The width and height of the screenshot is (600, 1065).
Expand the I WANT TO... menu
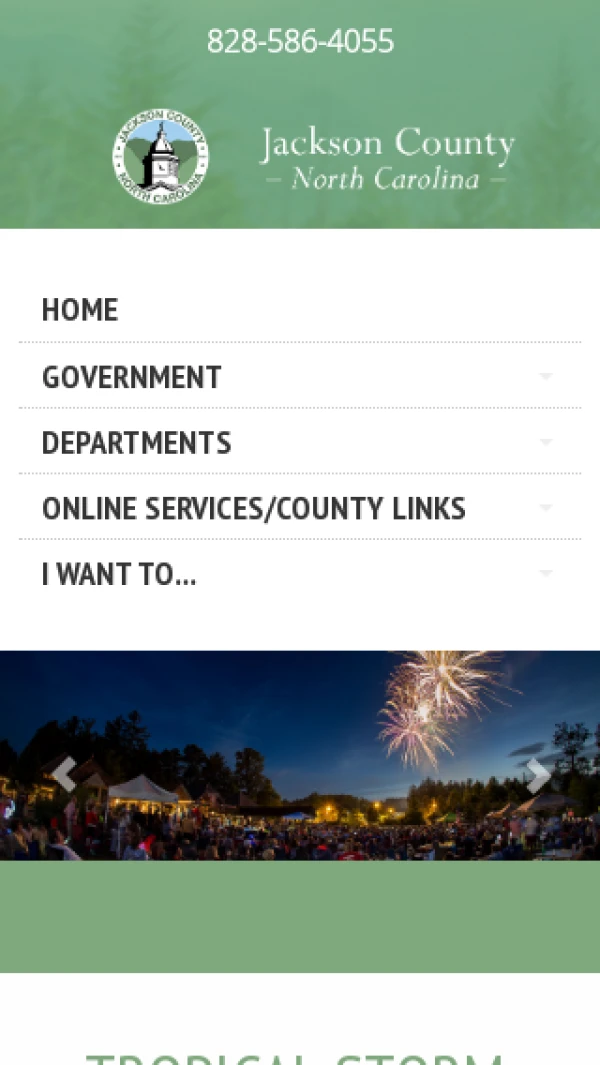coord(545,574)
